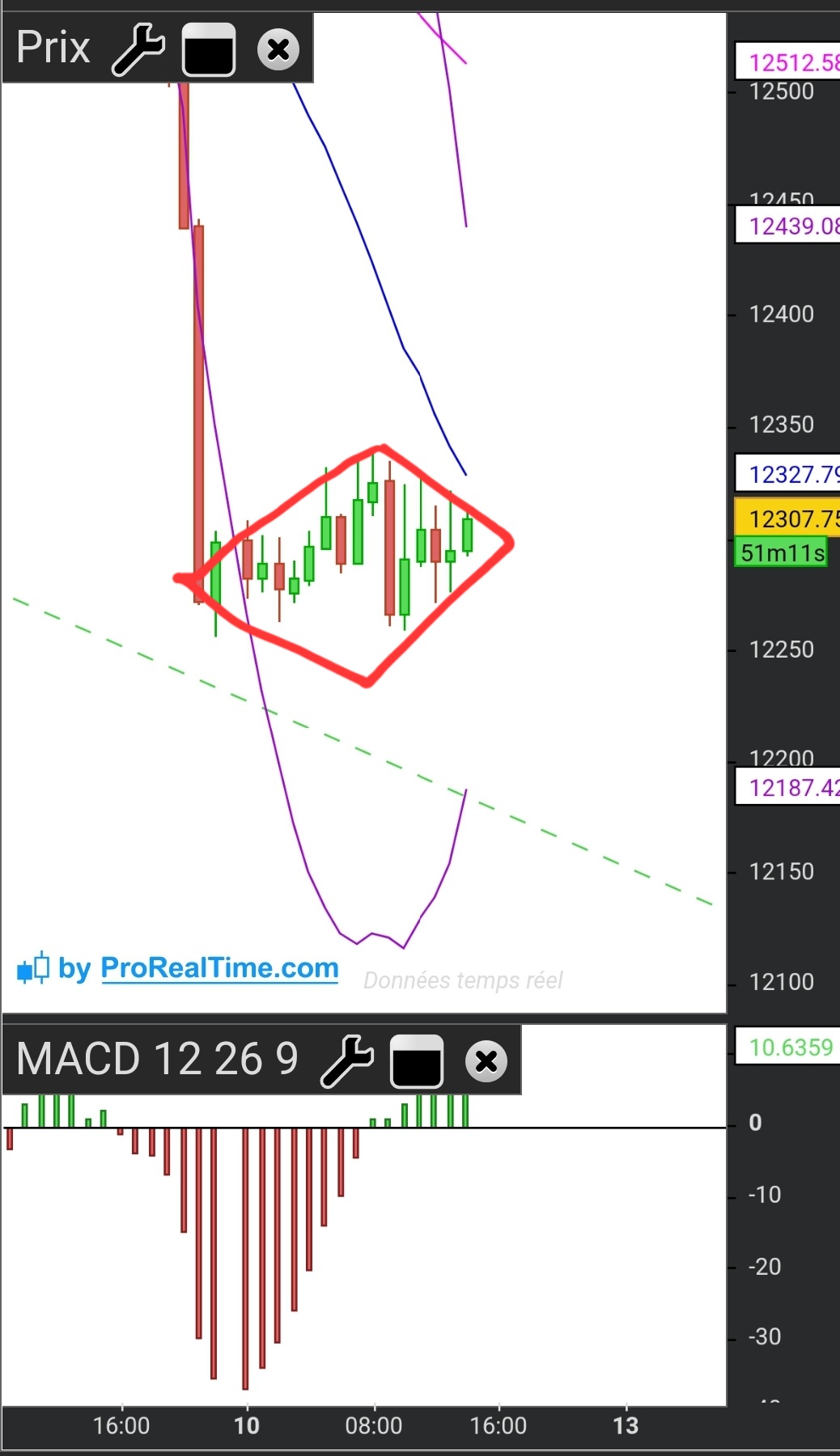Maximize the MACD indicator panel
The width and height of the screenshot is (840, 1456).
(x=417, y=1060)
